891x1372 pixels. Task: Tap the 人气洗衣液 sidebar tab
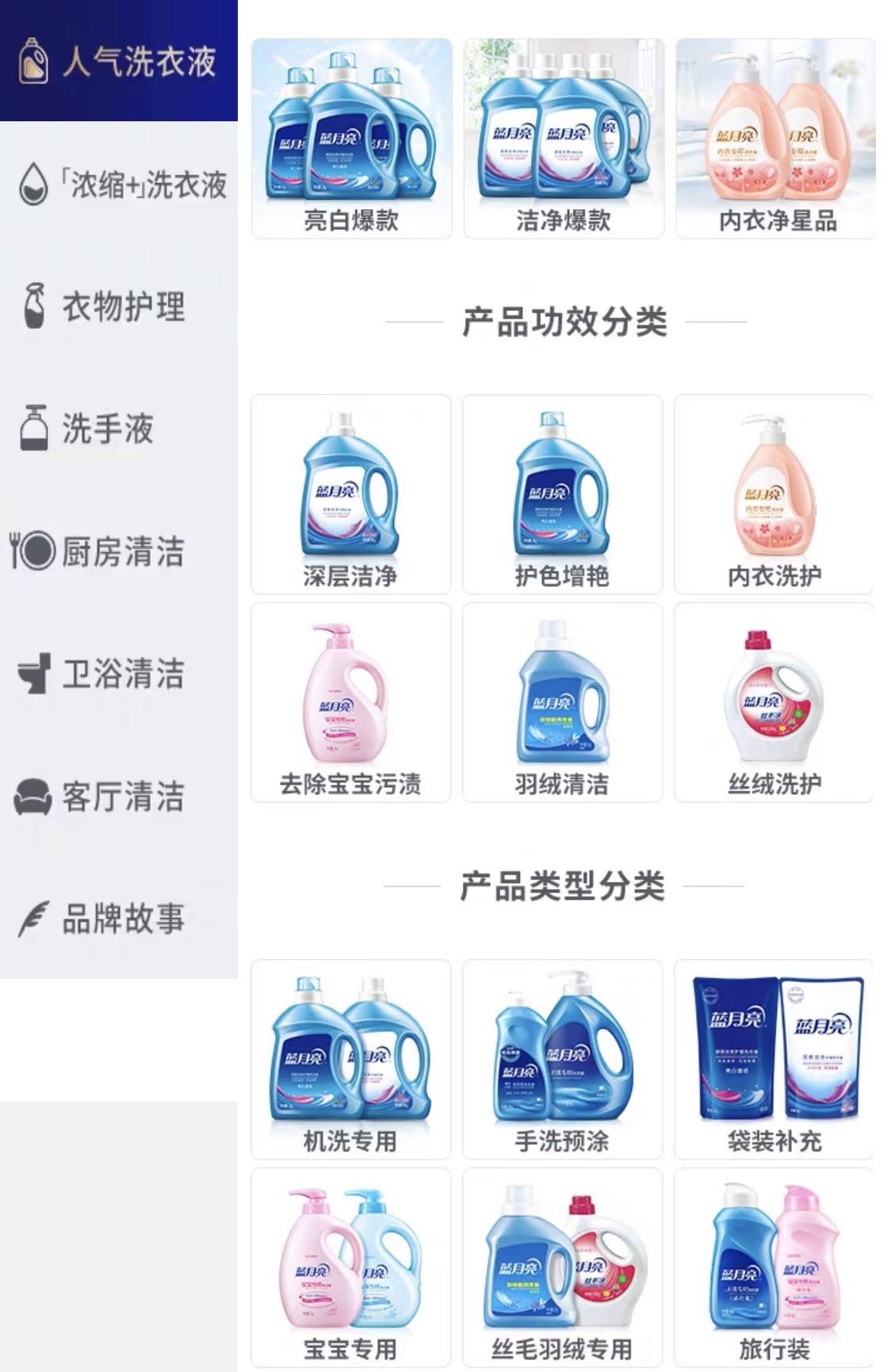pos(119,61)
